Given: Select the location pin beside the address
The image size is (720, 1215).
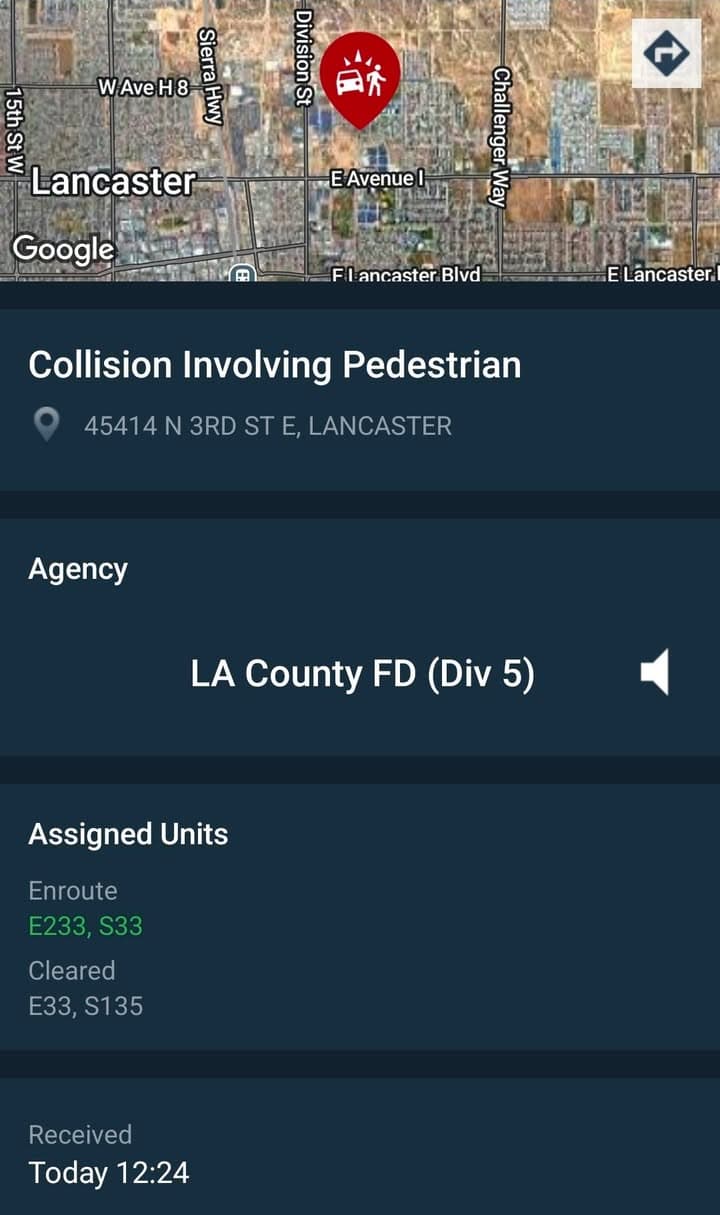Looking at the screenshot, I should click(47, 426).
